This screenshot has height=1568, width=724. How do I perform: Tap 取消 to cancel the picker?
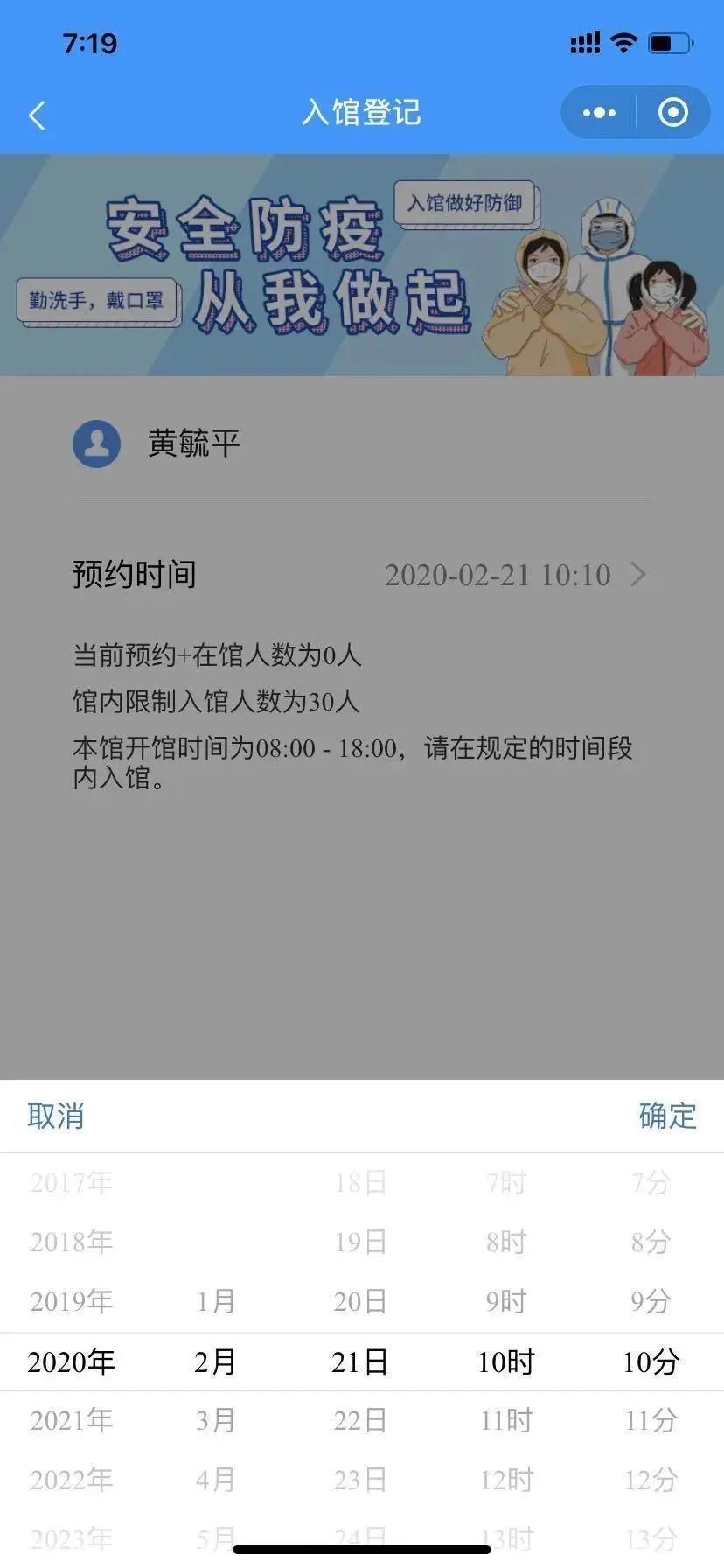click(56, 1116)
